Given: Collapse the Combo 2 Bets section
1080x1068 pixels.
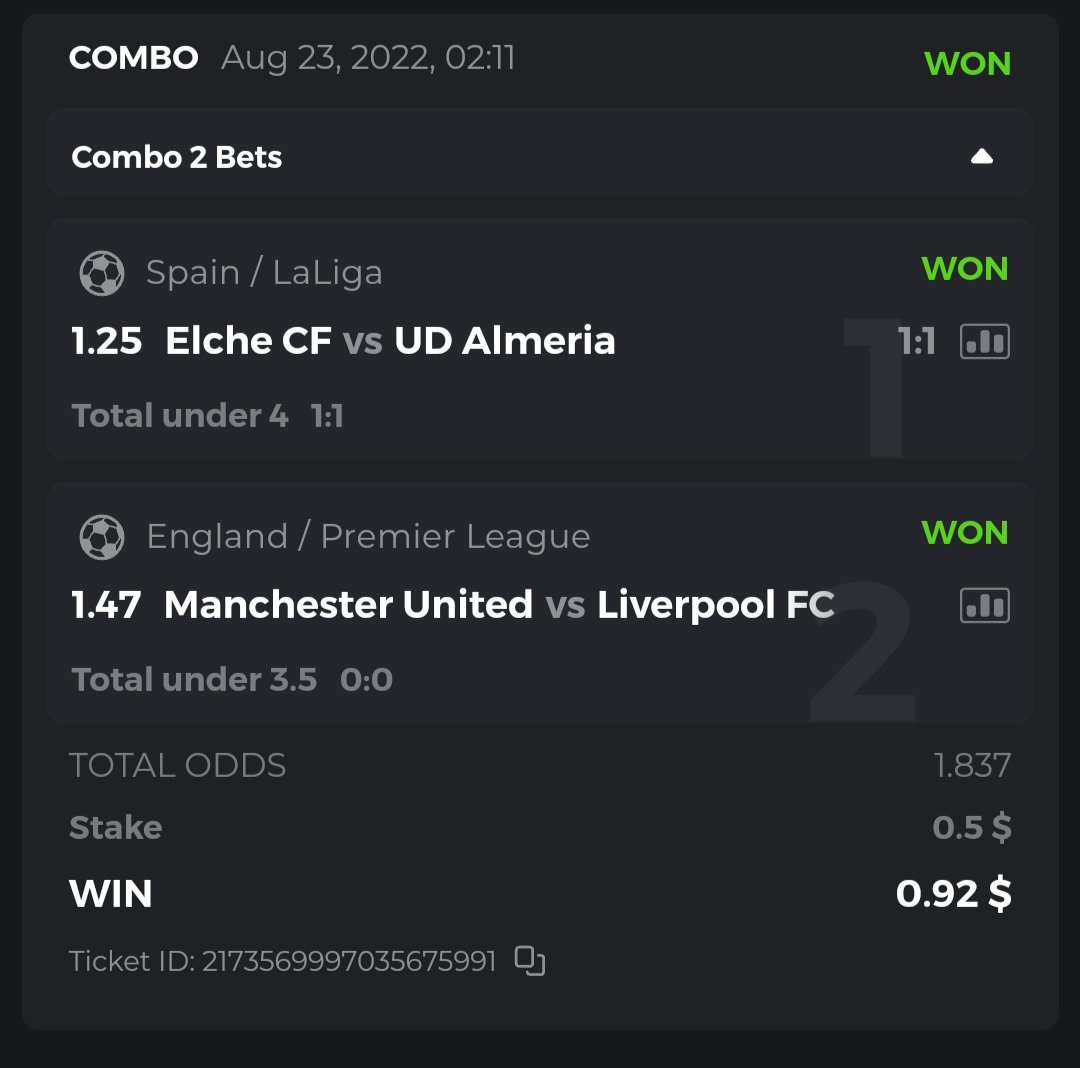Looking at the screenshot, I should [x=981, y=157].
